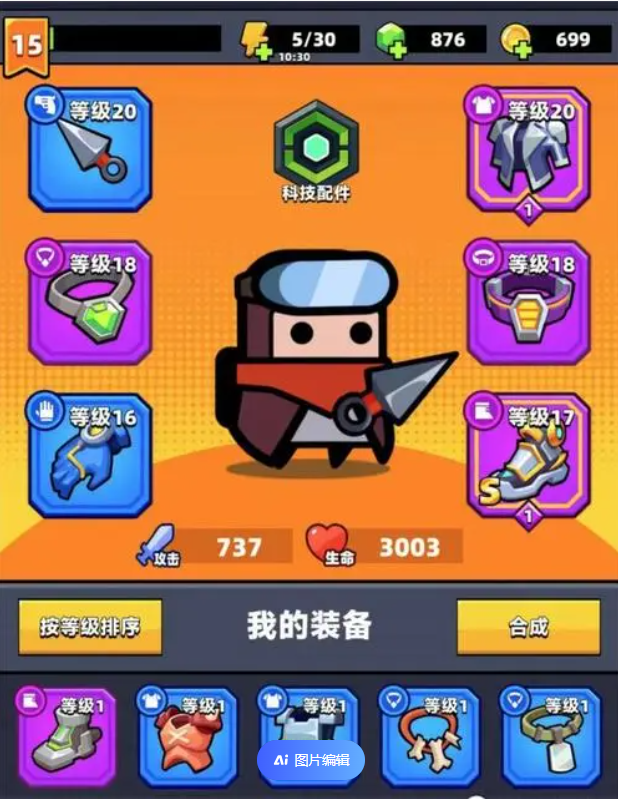618x799 pixels.
Task: Select the level 1 dog tag collar
Action: click(552, 740)
